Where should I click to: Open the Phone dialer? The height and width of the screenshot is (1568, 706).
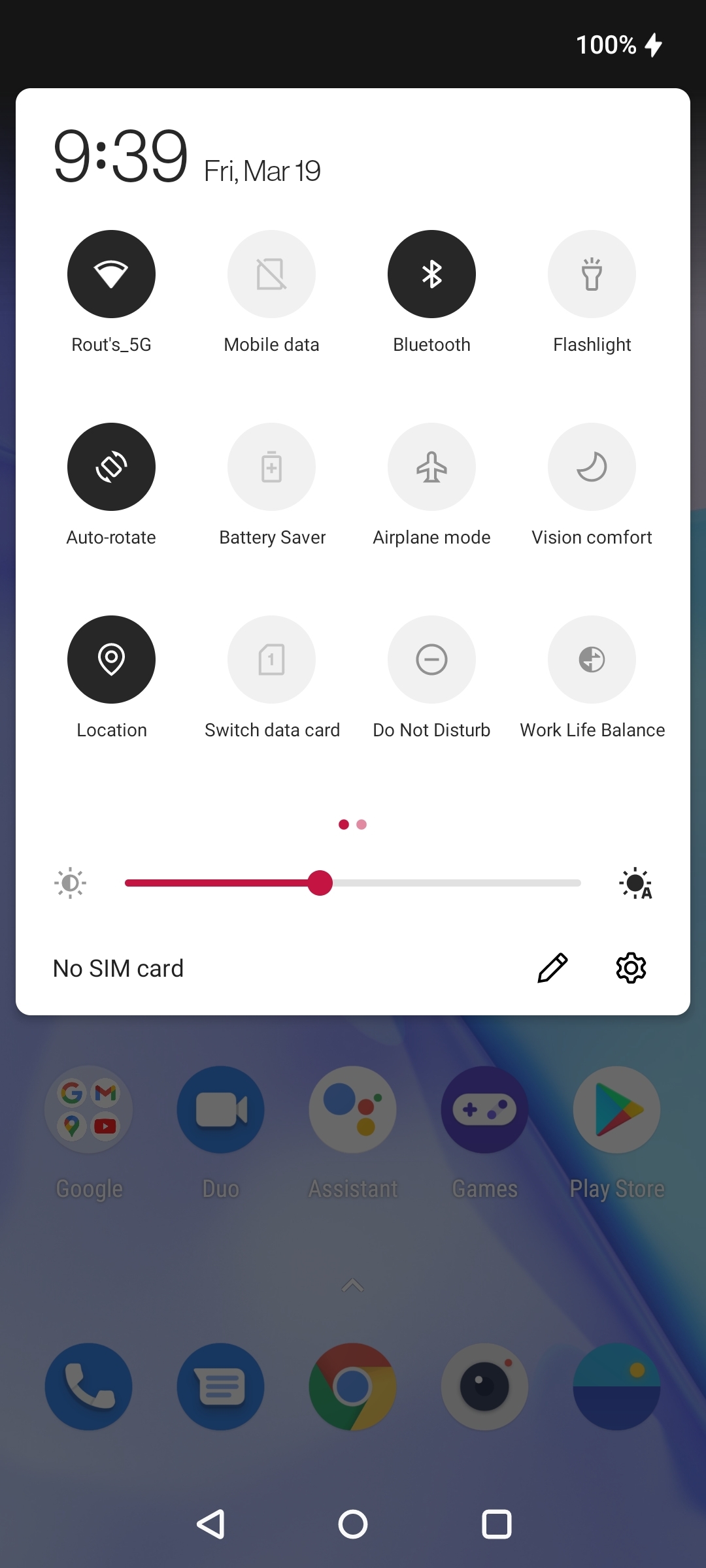[x=89, y=1386]
